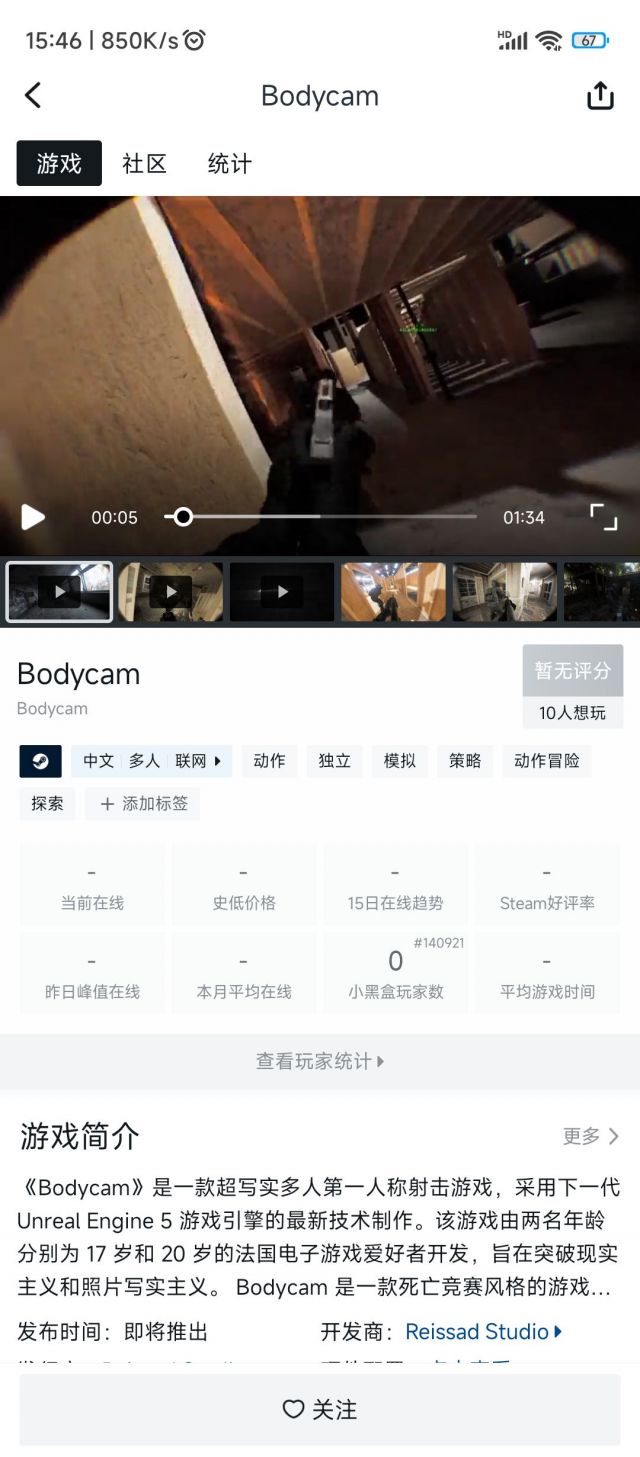Switch to the 社区 tab
The width and height of the screenshot is (640, 1457).
[x=144, y=164]
